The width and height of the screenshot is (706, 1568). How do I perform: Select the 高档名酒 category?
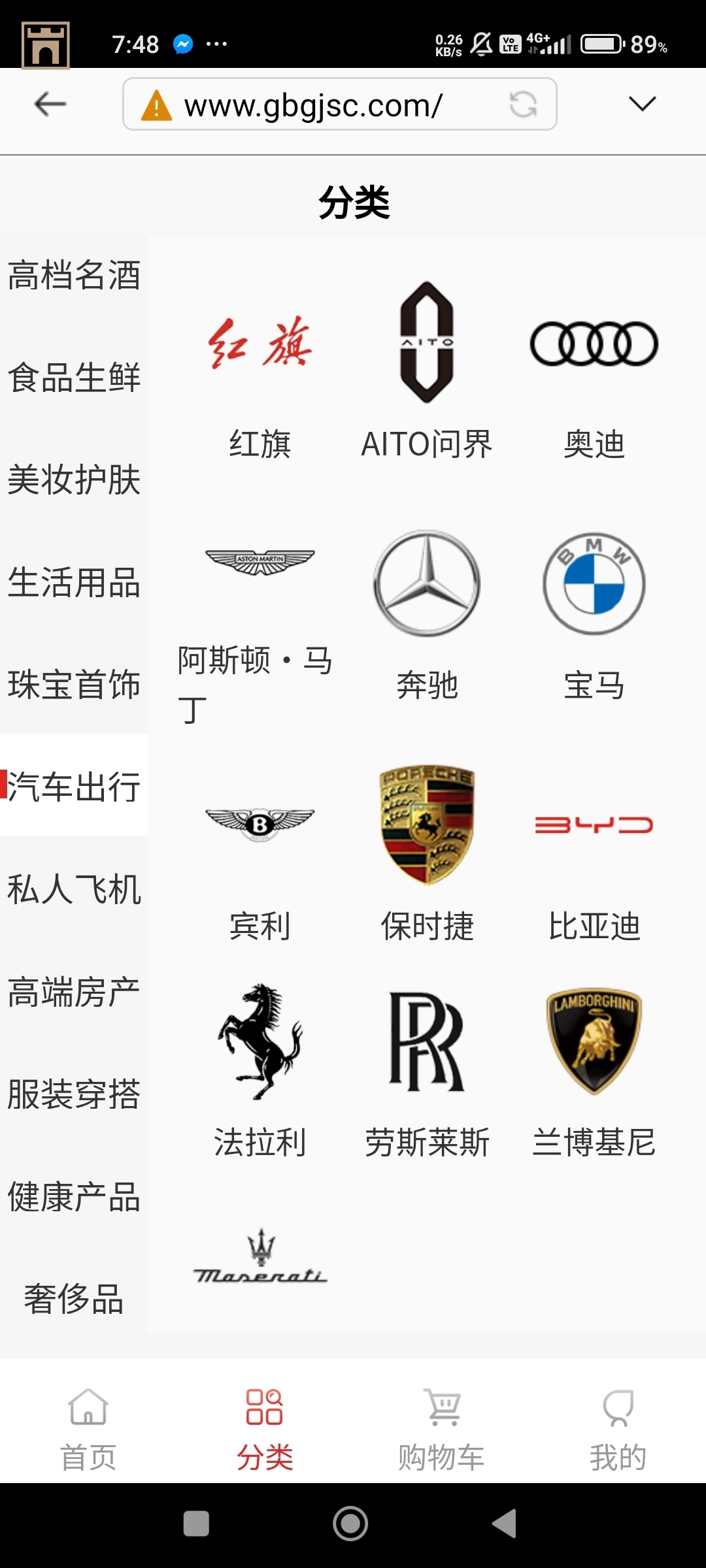(x=74, y=275)
